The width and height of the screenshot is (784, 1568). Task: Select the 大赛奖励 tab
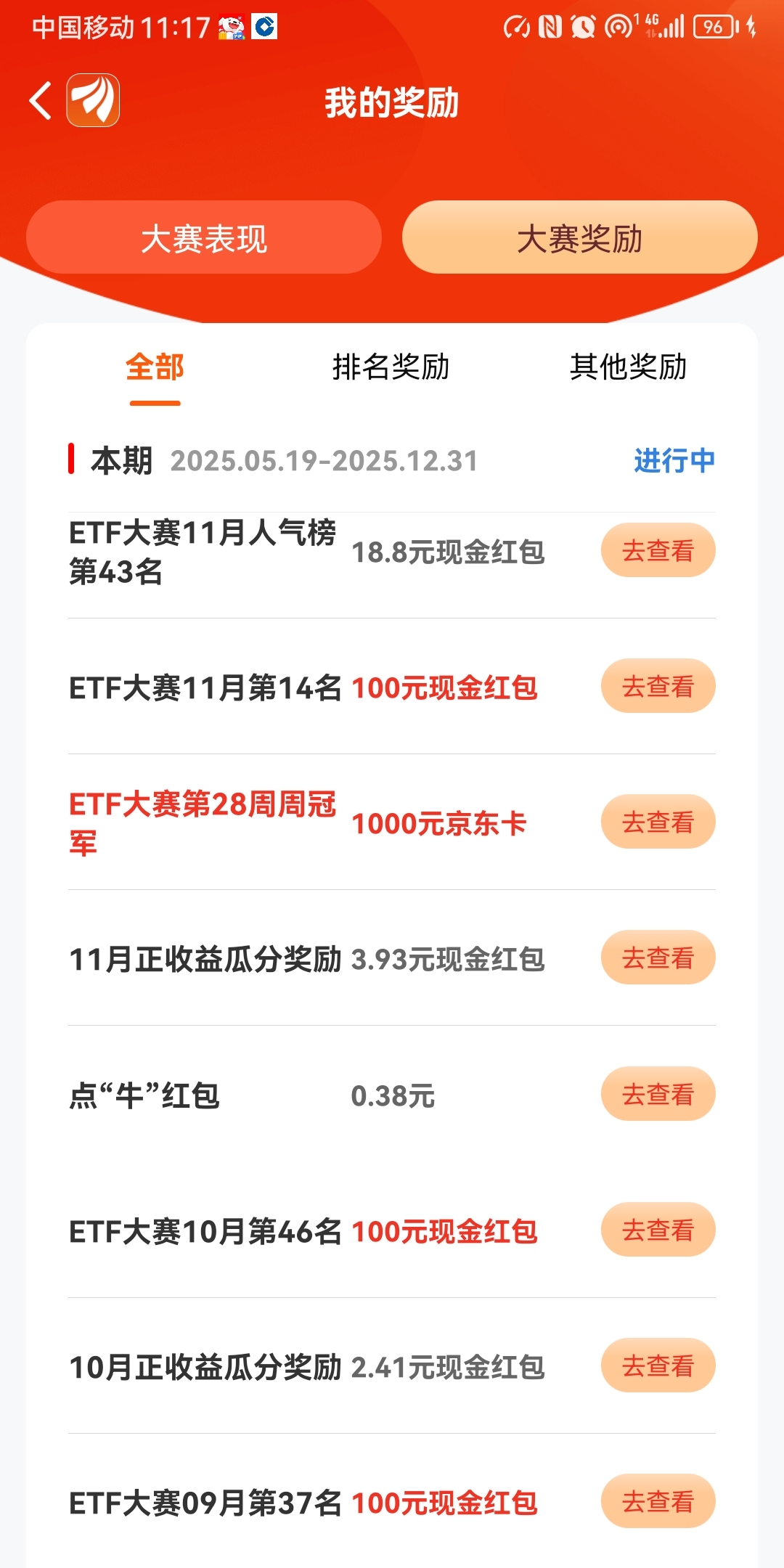click(579, 238)
